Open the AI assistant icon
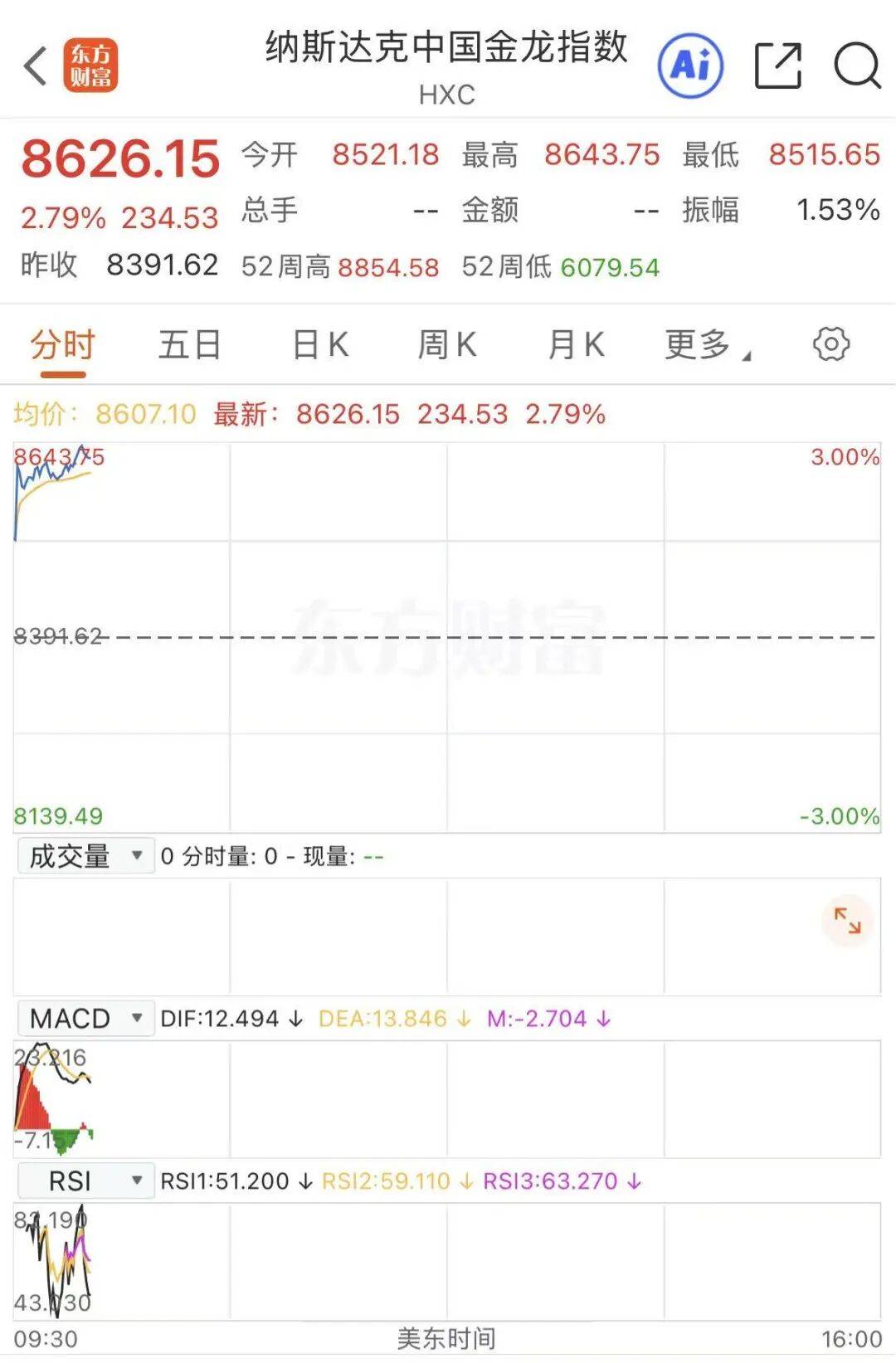Screen dimensions: 896x1363 (690, 66)
